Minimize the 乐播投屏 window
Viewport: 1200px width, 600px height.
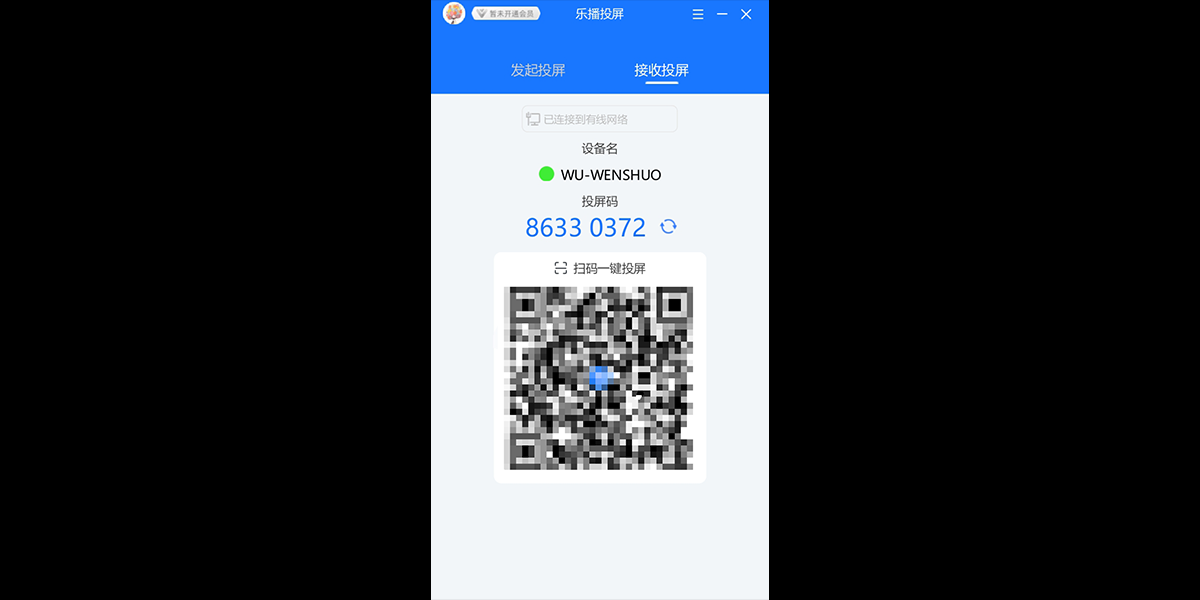722,14
